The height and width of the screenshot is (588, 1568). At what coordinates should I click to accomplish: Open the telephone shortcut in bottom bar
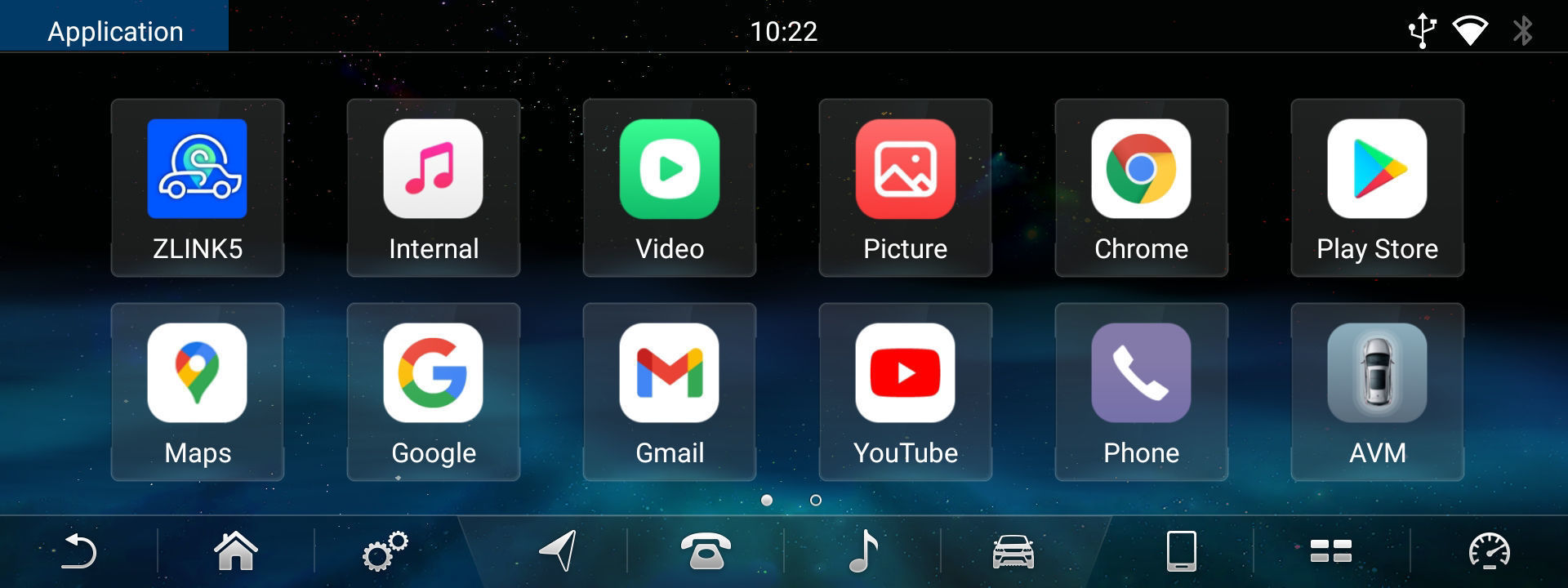tap(706, 551)
